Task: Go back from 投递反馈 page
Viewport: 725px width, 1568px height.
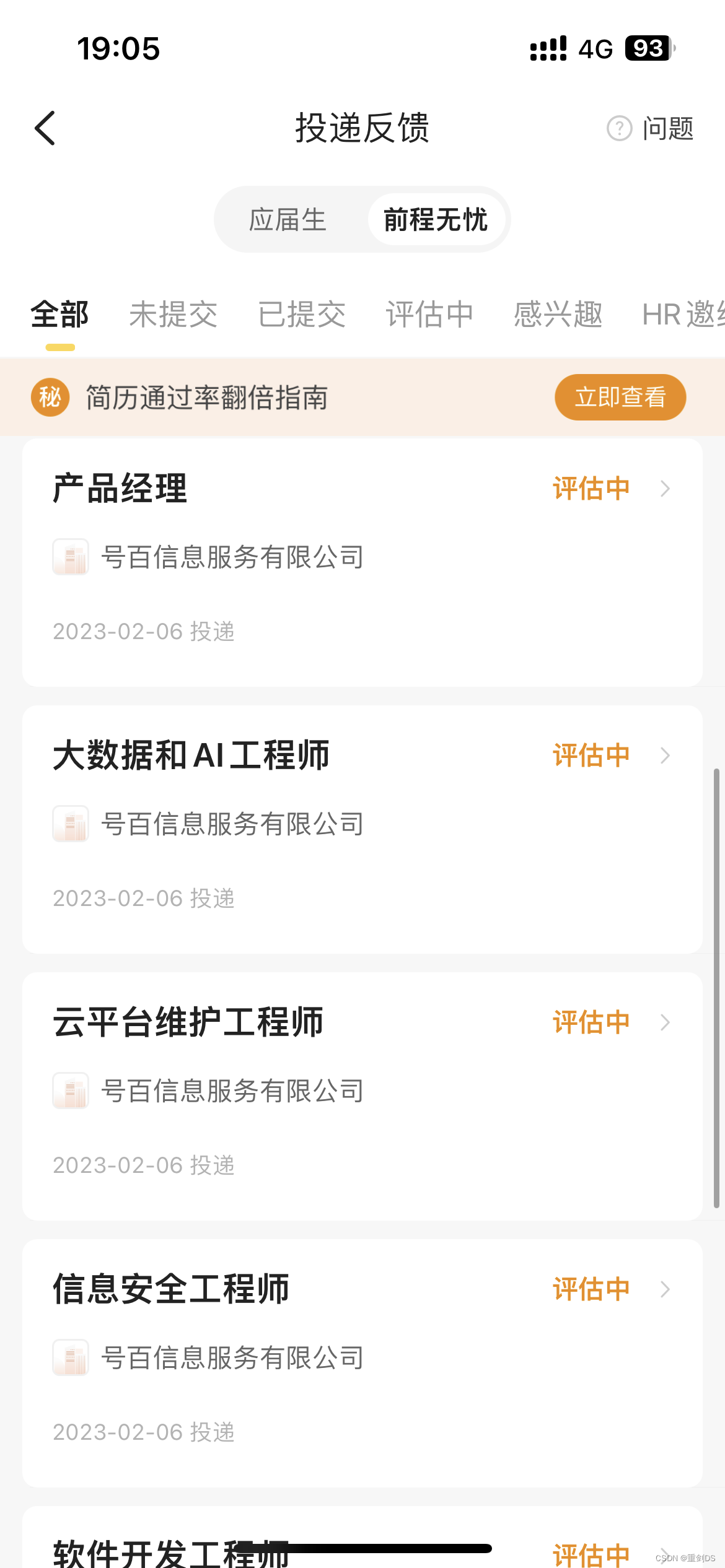Action: (45, 128)
